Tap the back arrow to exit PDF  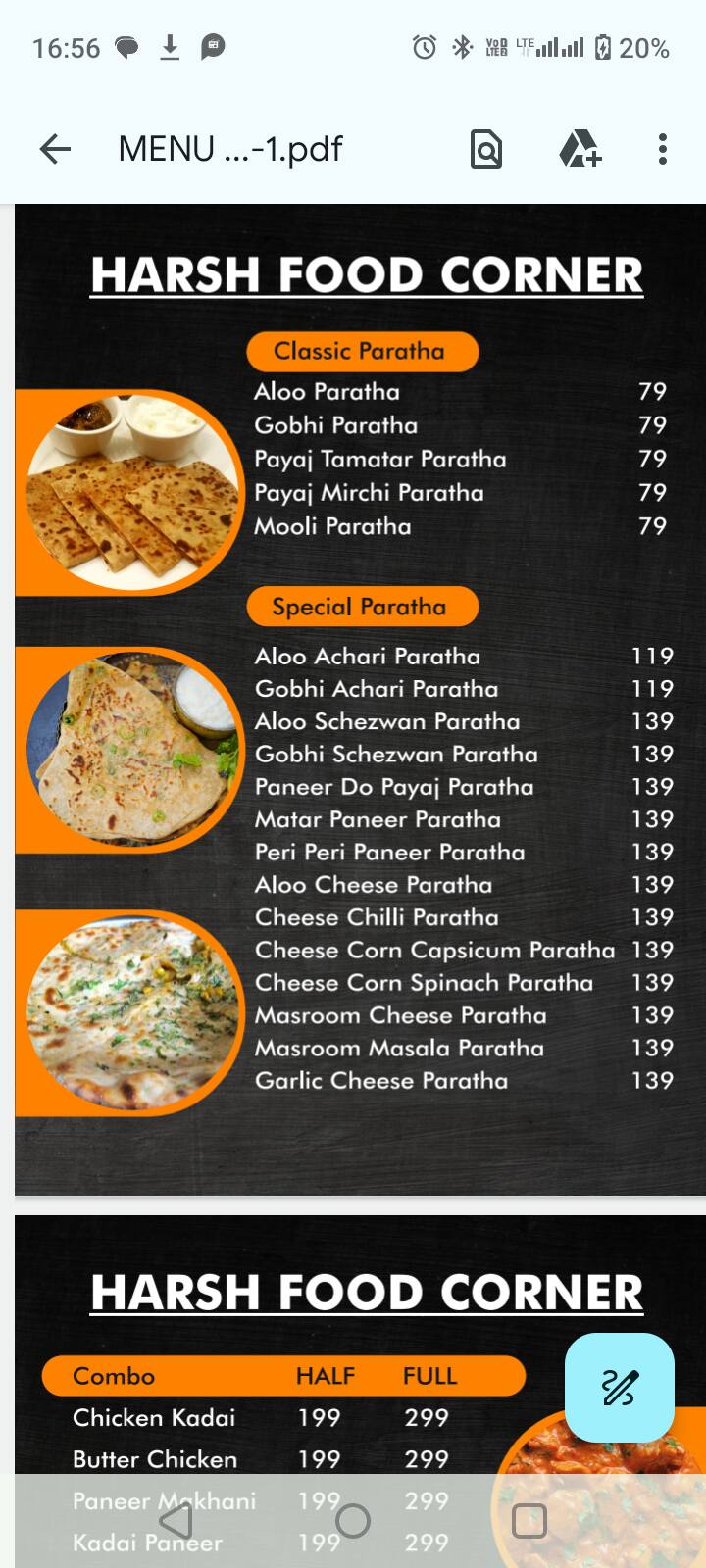pos(56,148)
